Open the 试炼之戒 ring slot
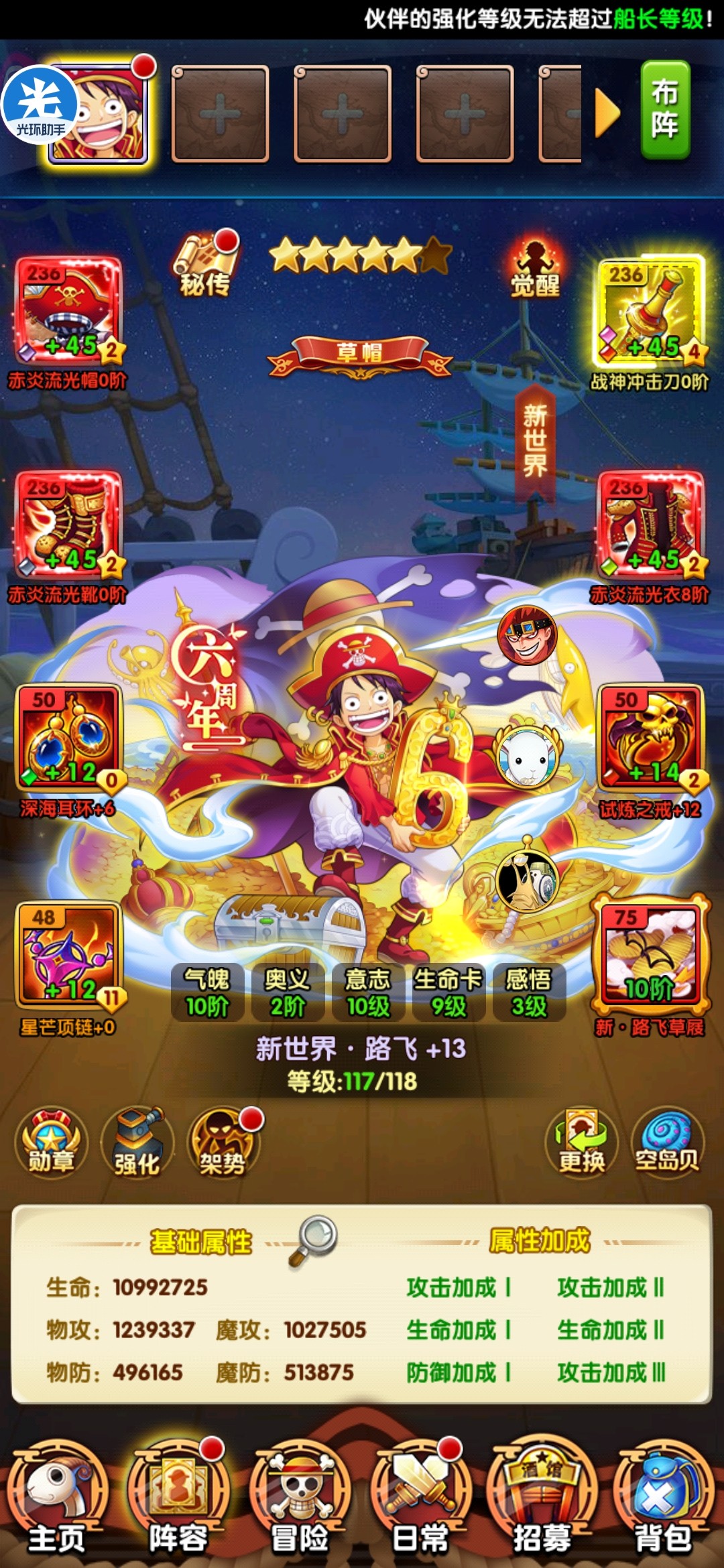724x1568 pixels. tap(650, 738)
